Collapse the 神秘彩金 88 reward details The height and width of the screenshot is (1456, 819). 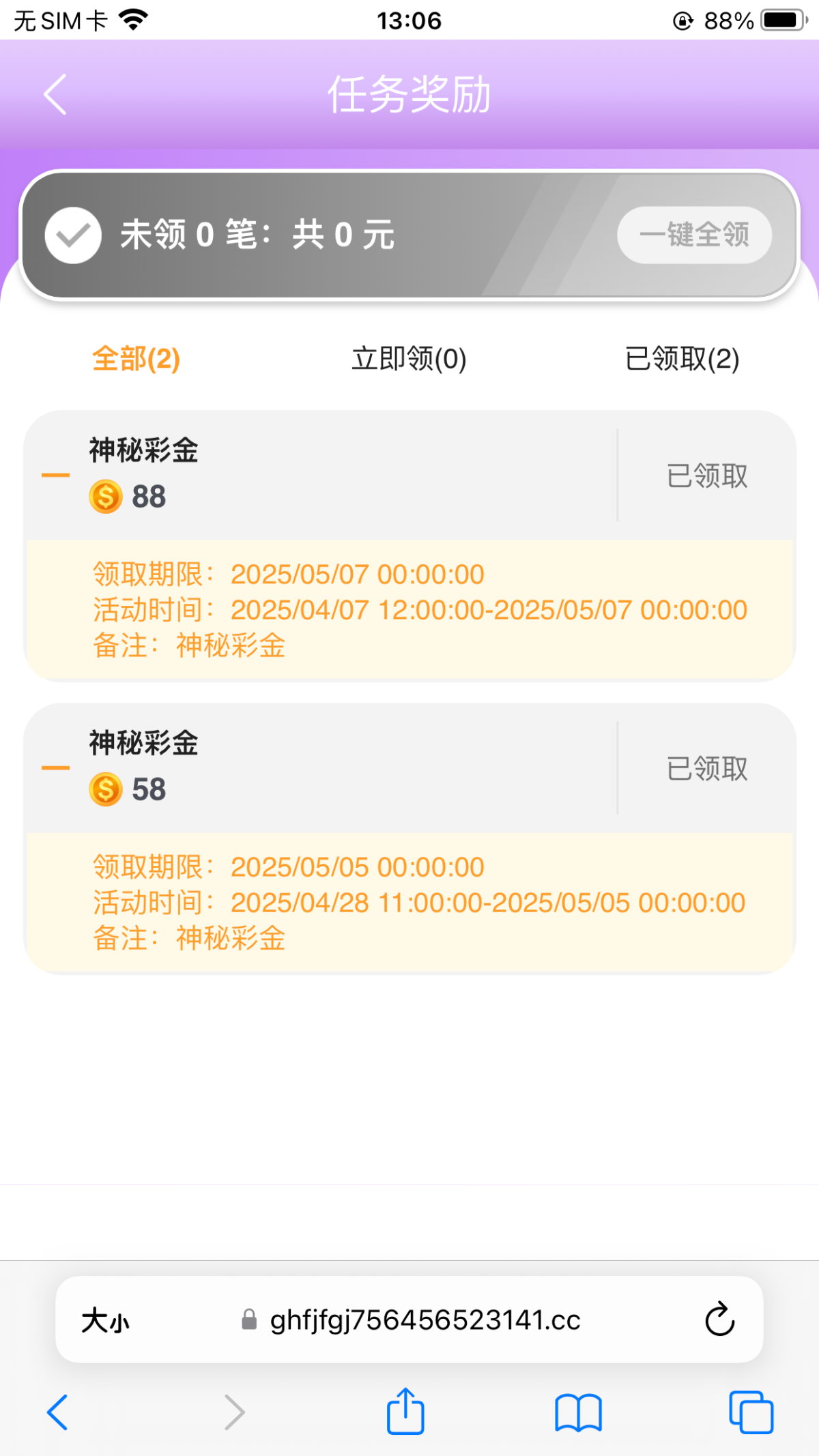click(56, 476)
